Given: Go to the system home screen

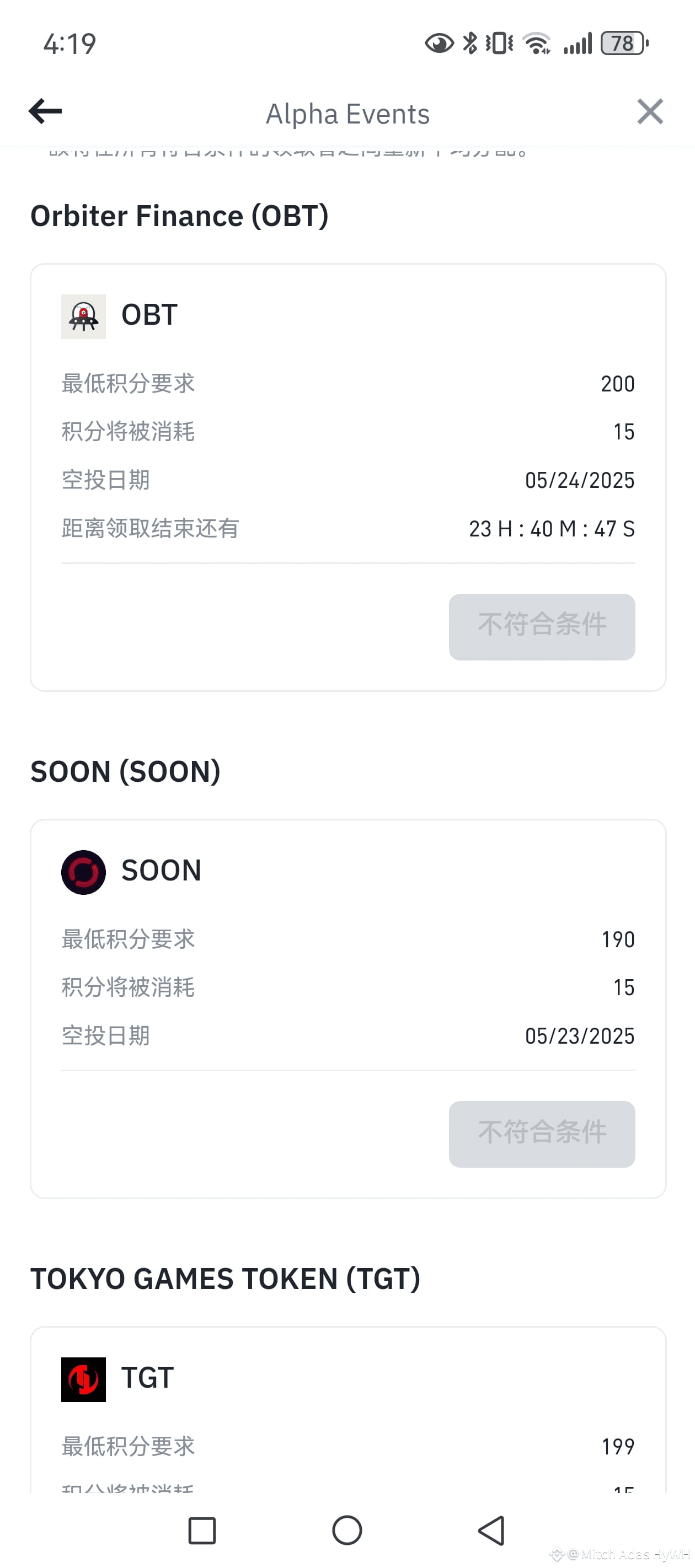Looking at the screenshot, I should pos(347,1531).
